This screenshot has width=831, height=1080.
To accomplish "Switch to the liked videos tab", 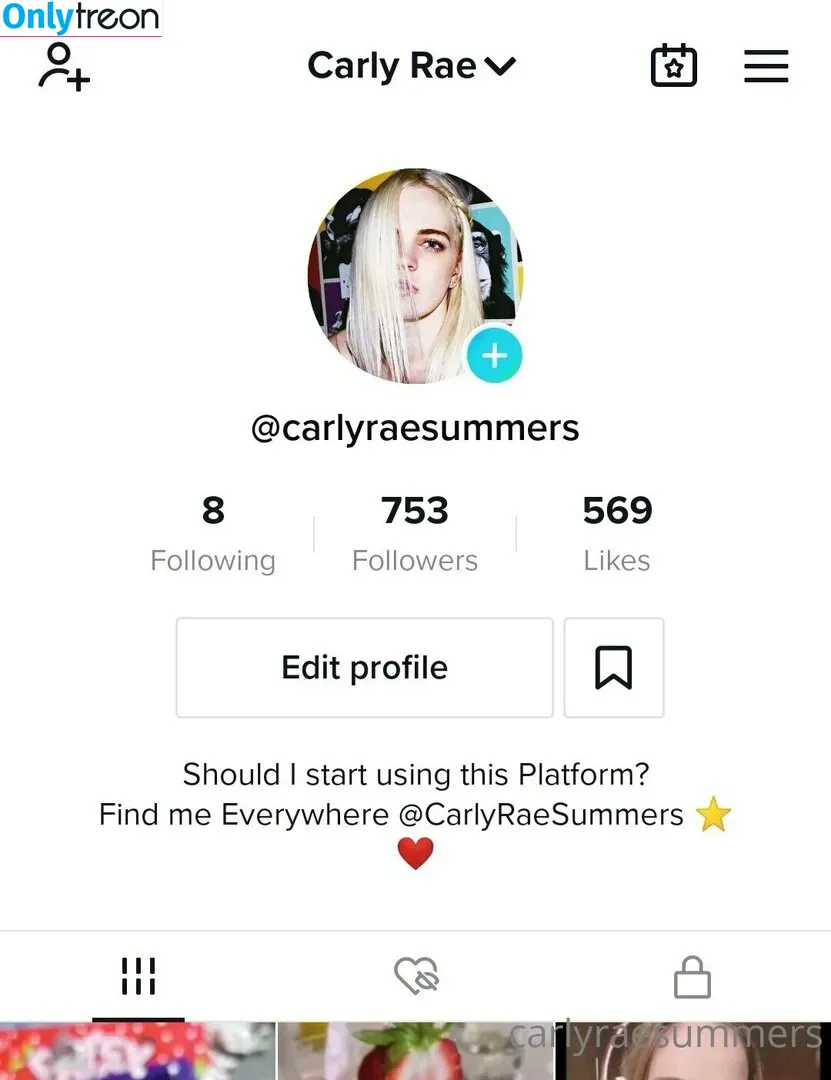I will 416,976.
